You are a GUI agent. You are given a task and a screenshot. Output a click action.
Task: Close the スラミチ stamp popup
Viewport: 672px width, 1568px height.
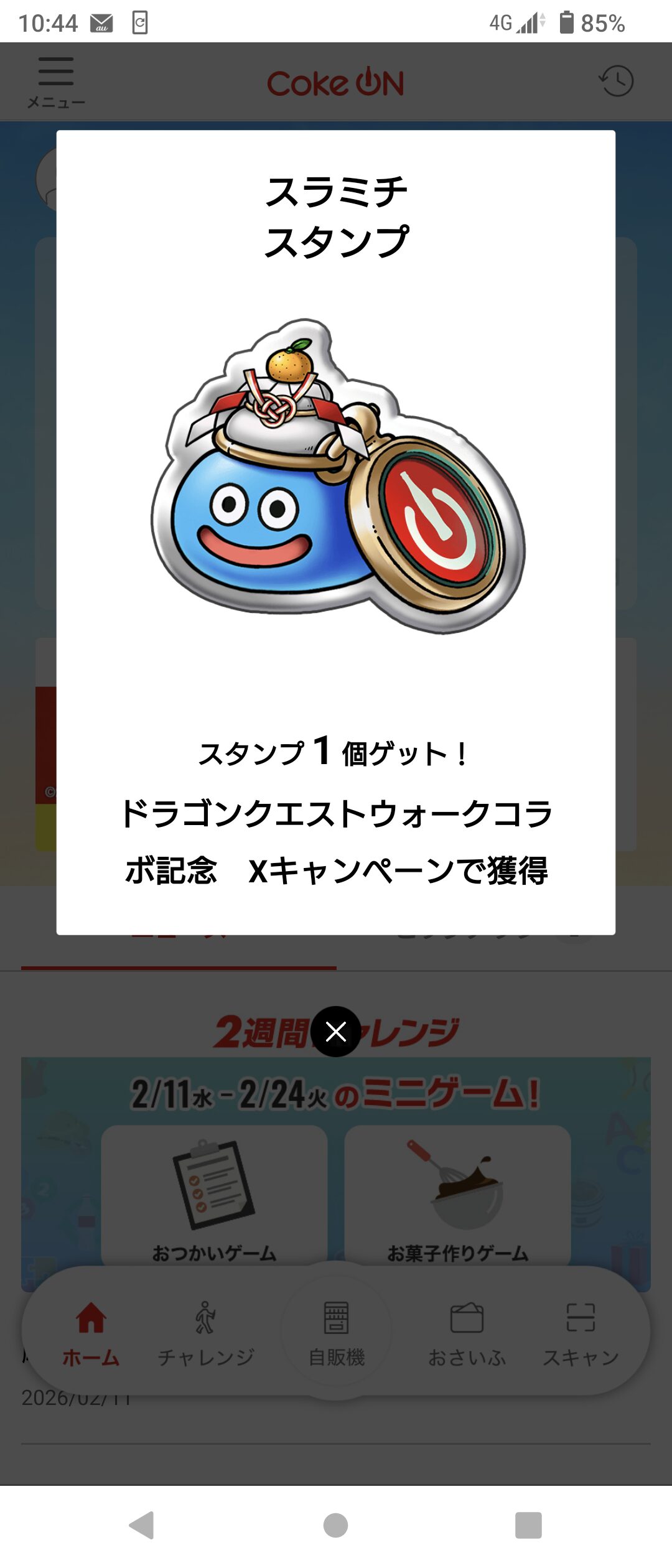click(x=336, y=1031)
